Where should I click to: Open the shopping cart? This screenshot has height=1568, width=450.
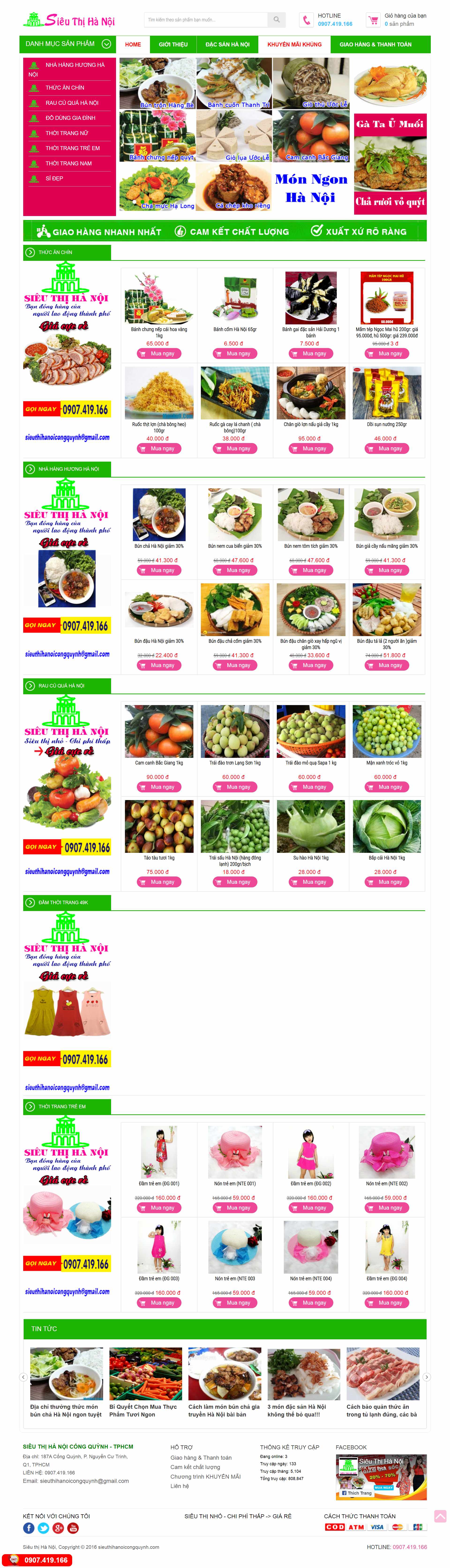click(x=373, y=20)
